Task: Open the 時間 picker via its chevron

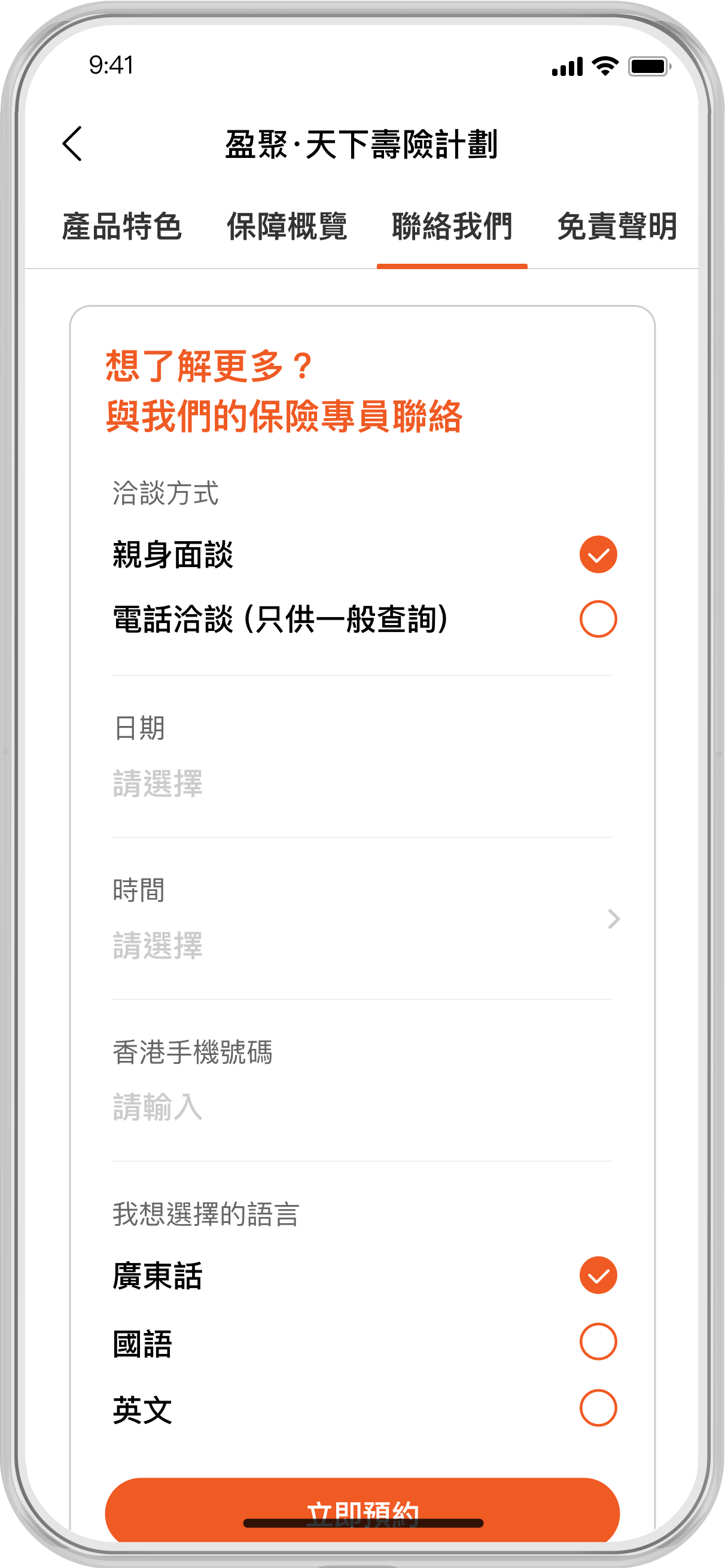Action: pos(613,919)
